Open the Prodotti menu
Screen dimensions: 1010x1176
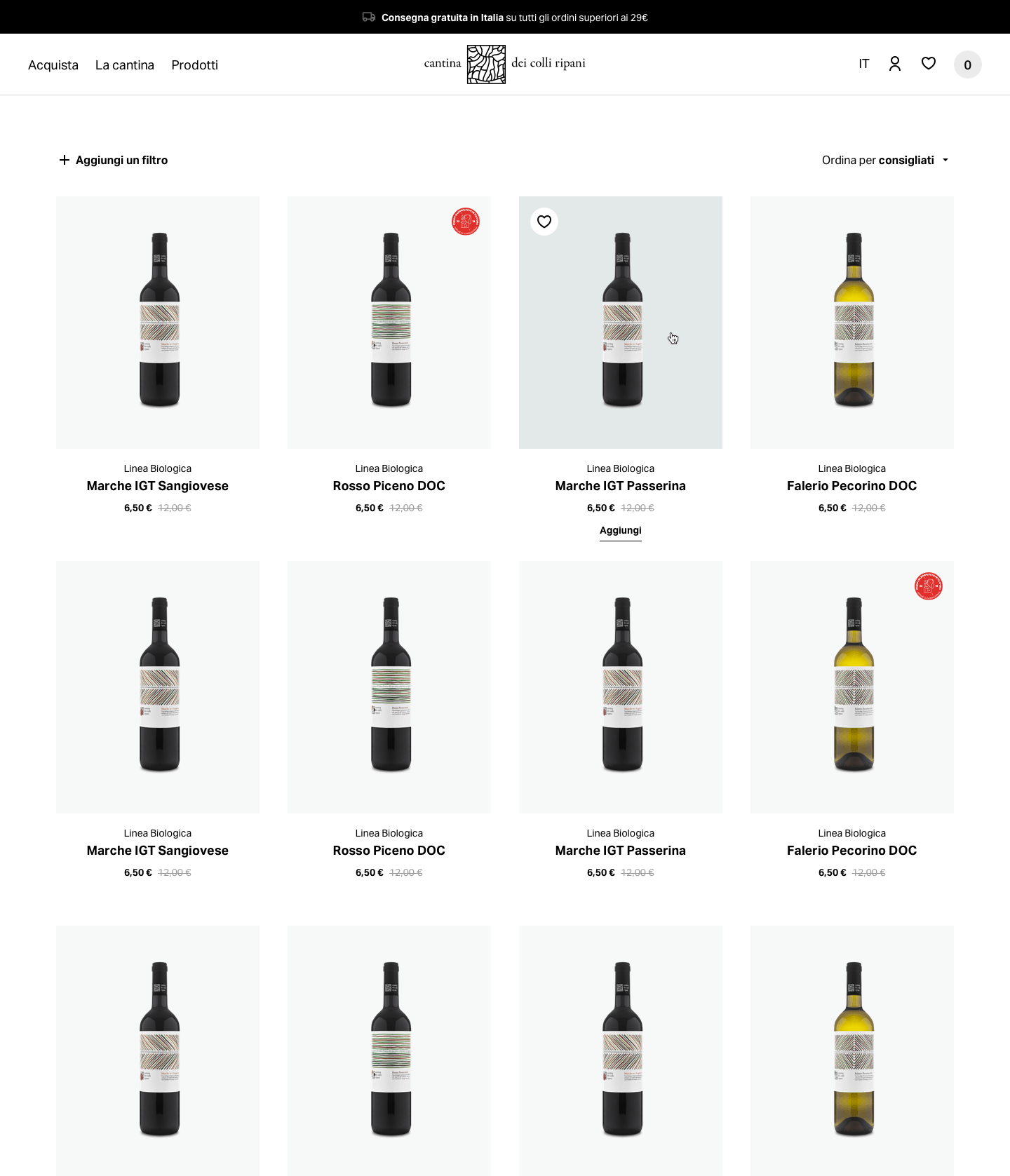pos(194,65)
